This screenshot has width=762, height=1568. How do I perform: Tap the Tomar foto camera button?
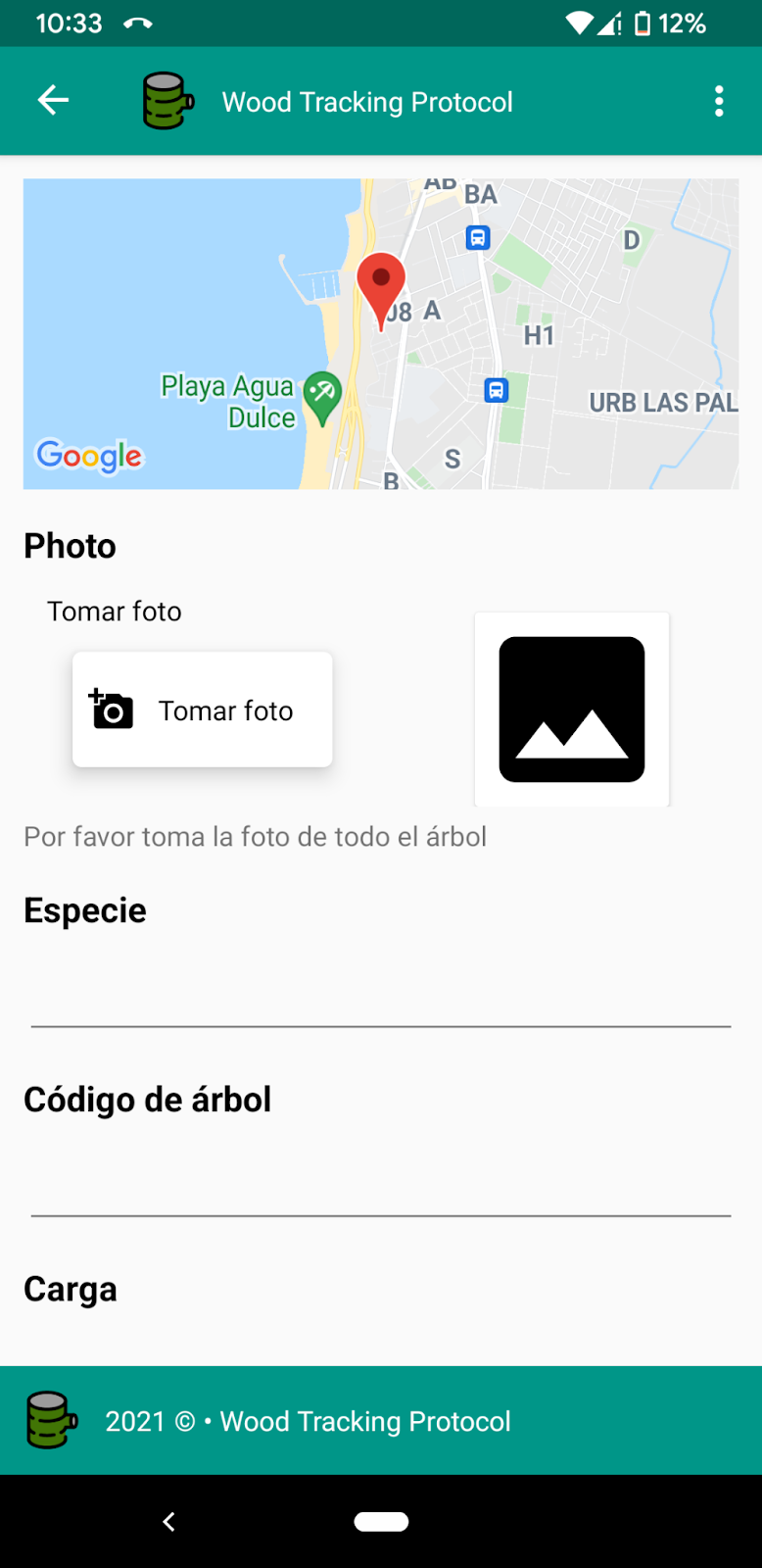point(203,710)
